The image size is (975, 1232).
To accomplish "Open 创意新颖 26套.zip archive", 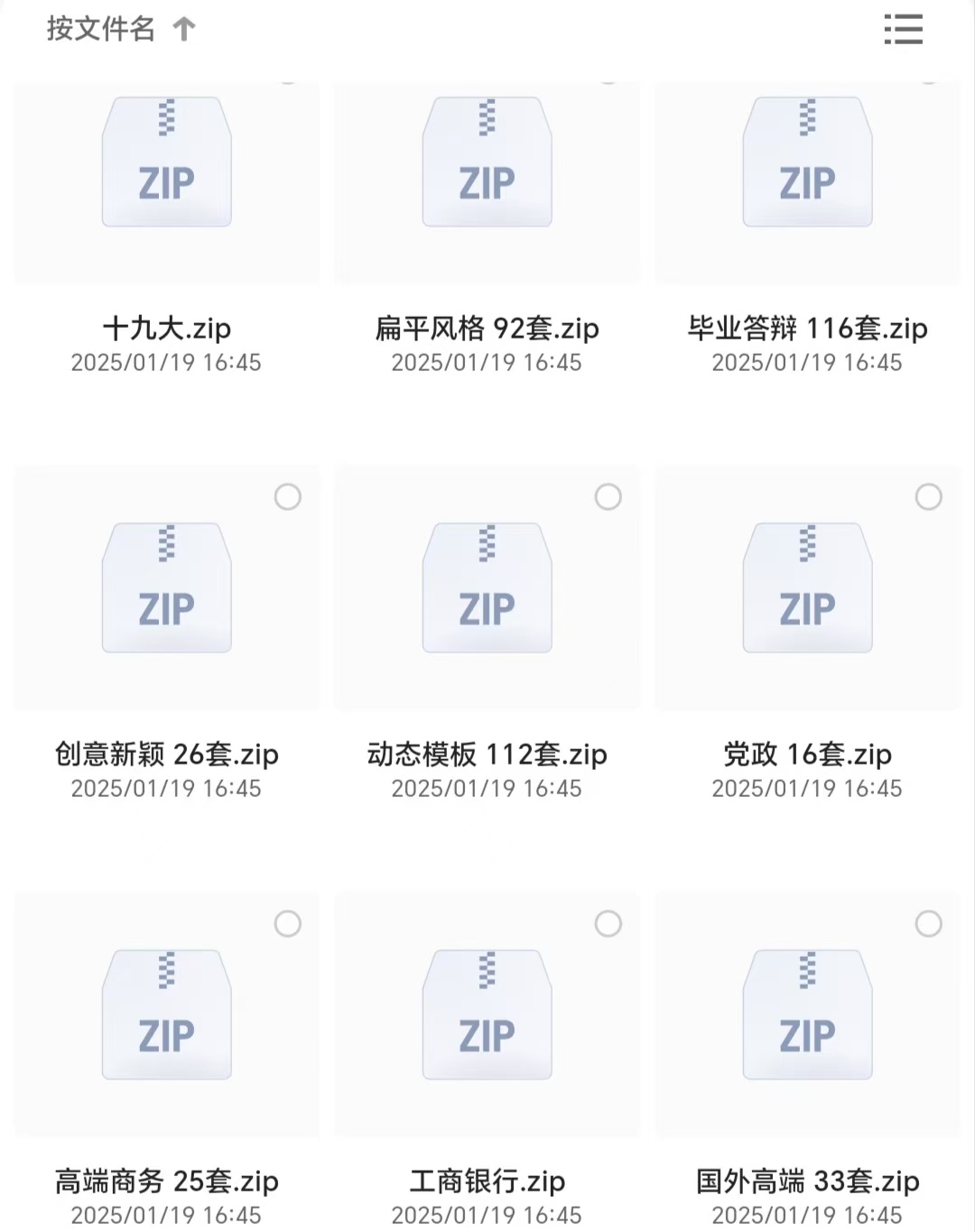I will click(167, 588).
